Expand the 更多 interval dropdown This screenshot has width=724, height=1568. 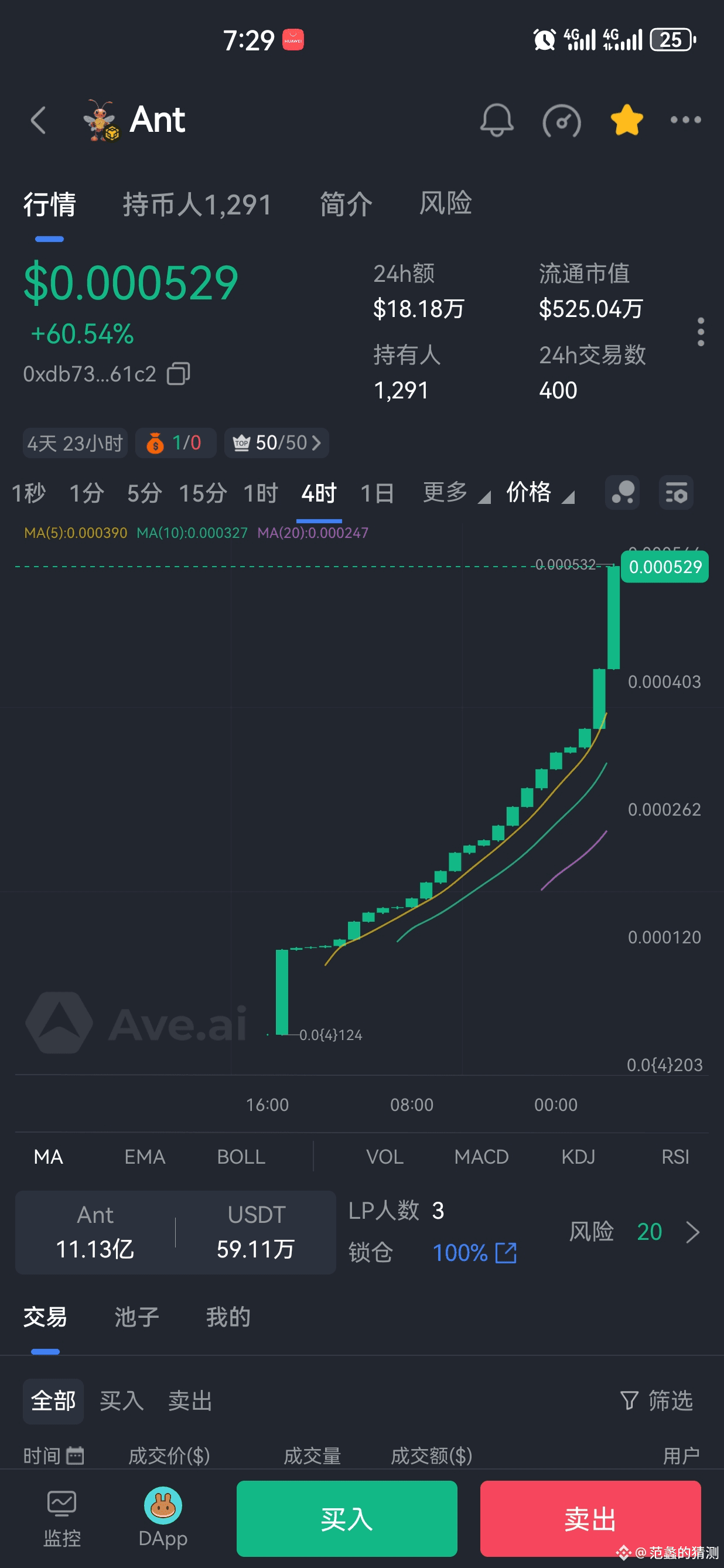(456, 492)
